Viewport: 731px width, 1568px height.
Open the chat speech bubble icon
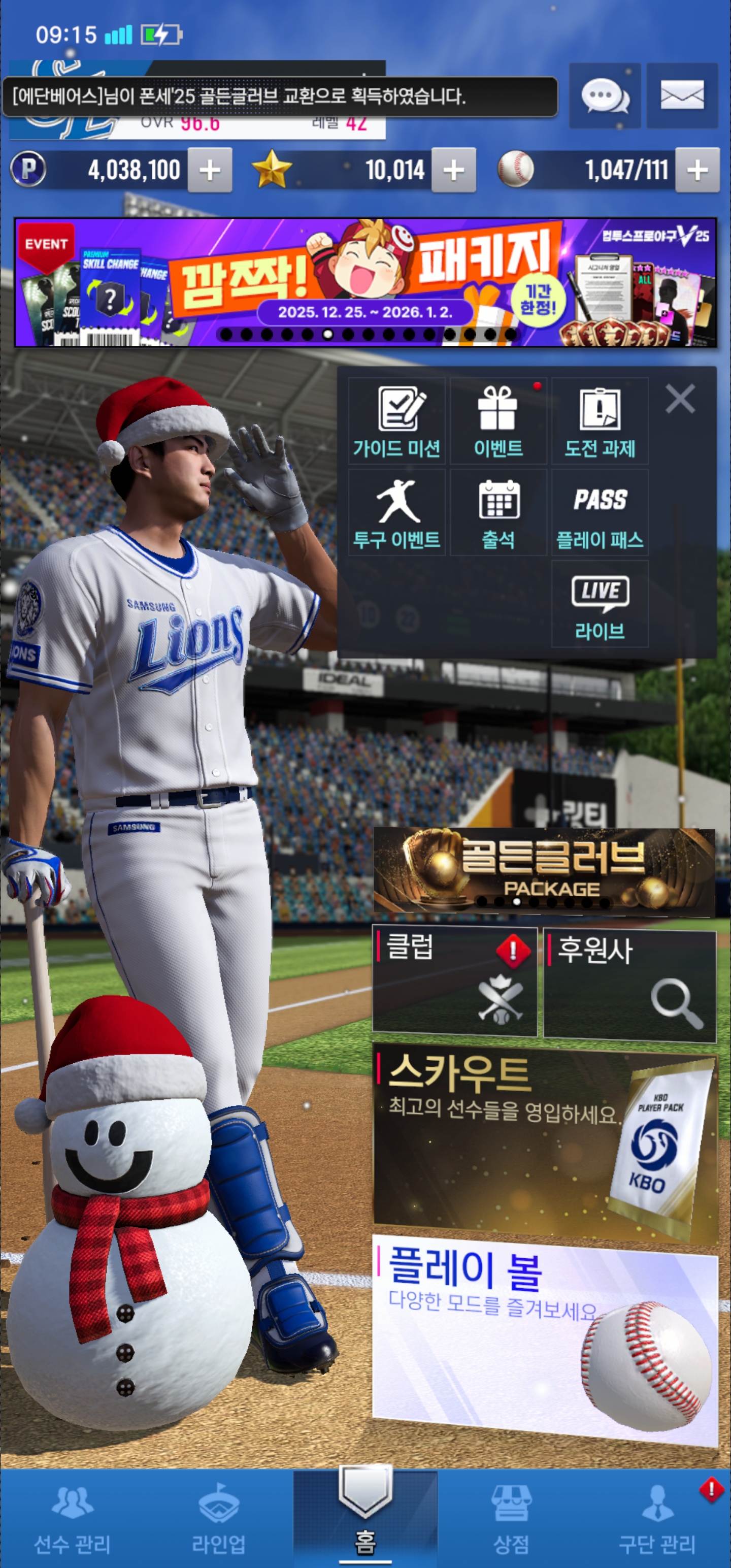[605, 96]
